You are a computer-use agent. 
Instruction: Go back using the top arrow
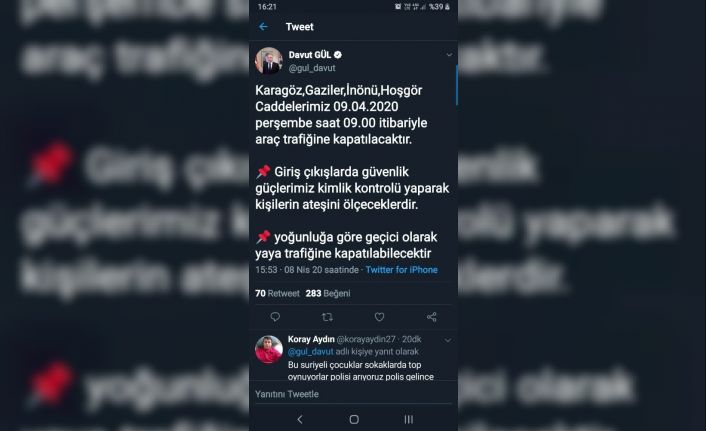point(263,27)
